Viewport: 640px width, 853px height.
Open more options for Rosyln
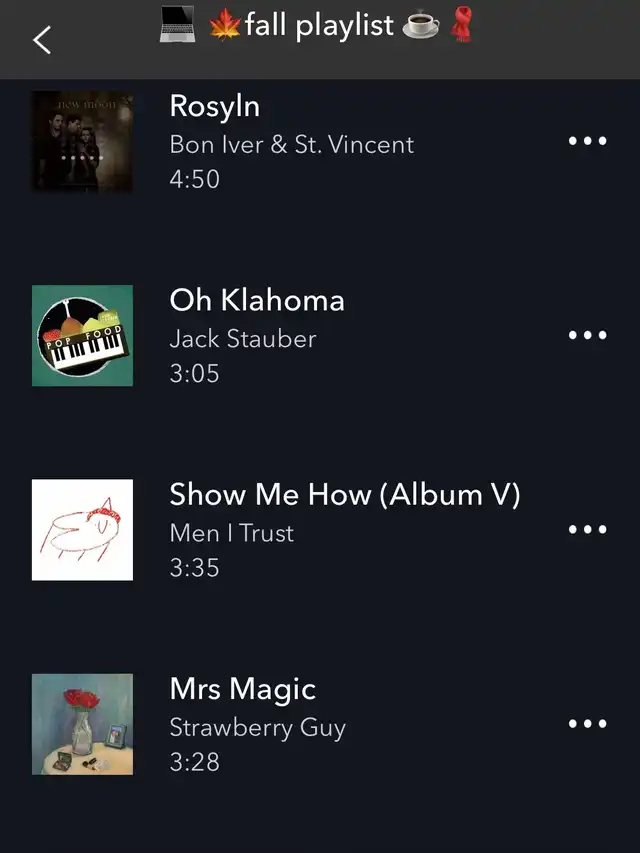click(587, 141)
